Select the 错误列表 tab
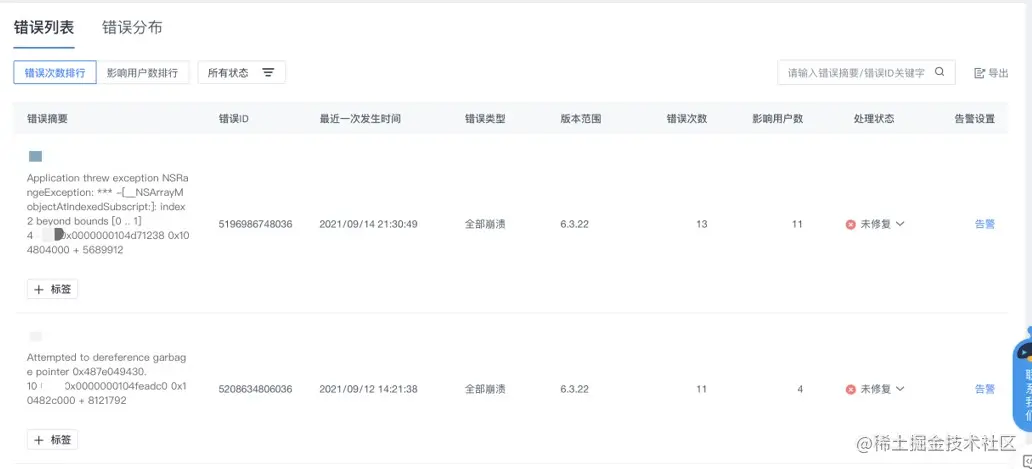The height and width of the screenshot is (469, 1032). [x=43, y=28]
